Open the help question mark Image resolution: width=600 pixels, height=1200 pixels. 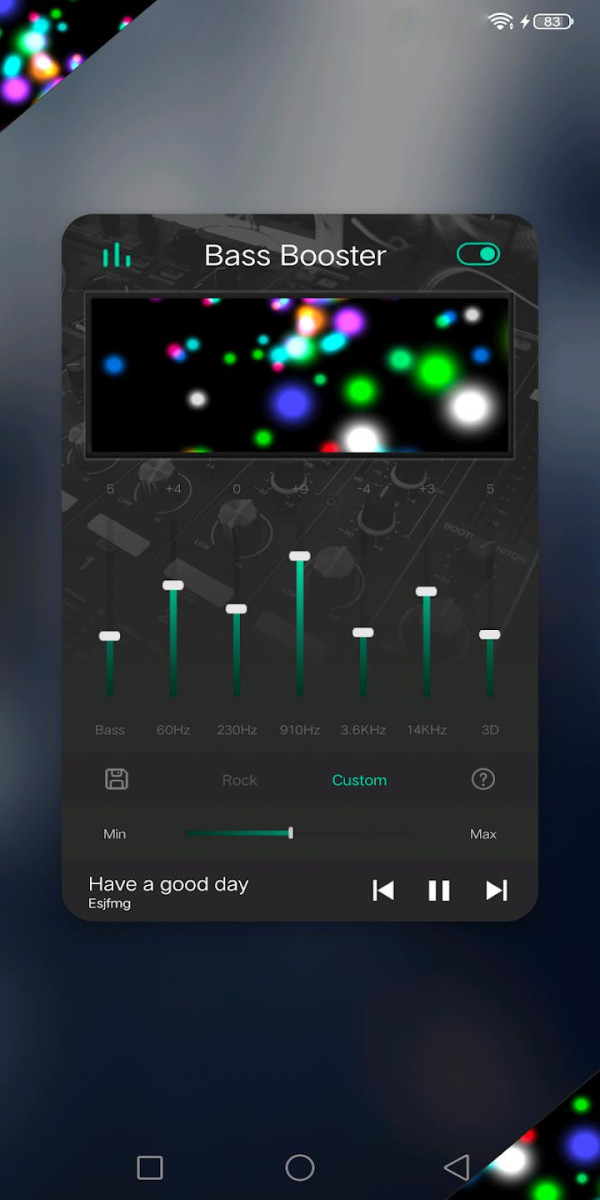[x=483, y=779]
